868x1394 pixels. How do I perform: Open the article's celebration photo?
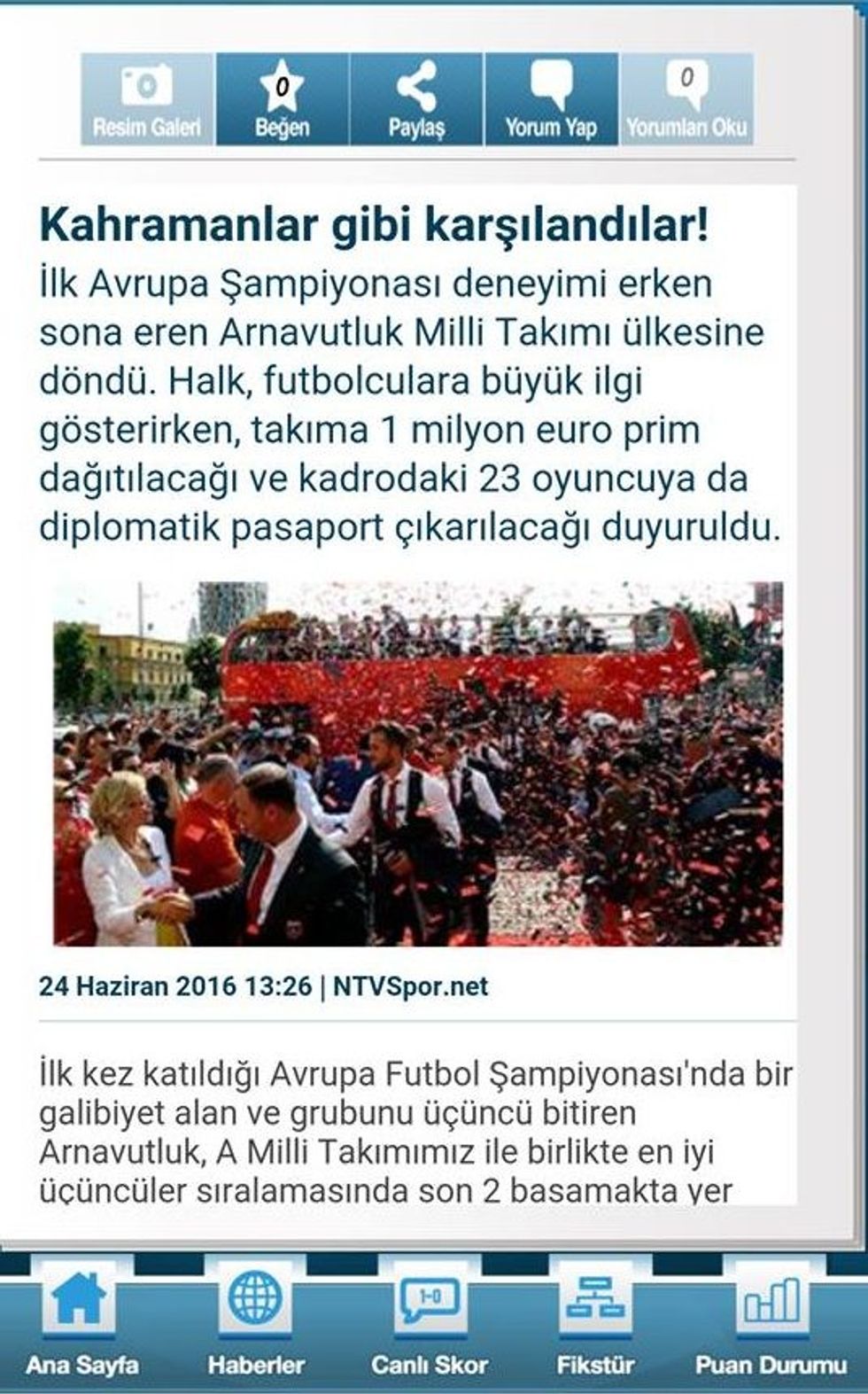417,764
